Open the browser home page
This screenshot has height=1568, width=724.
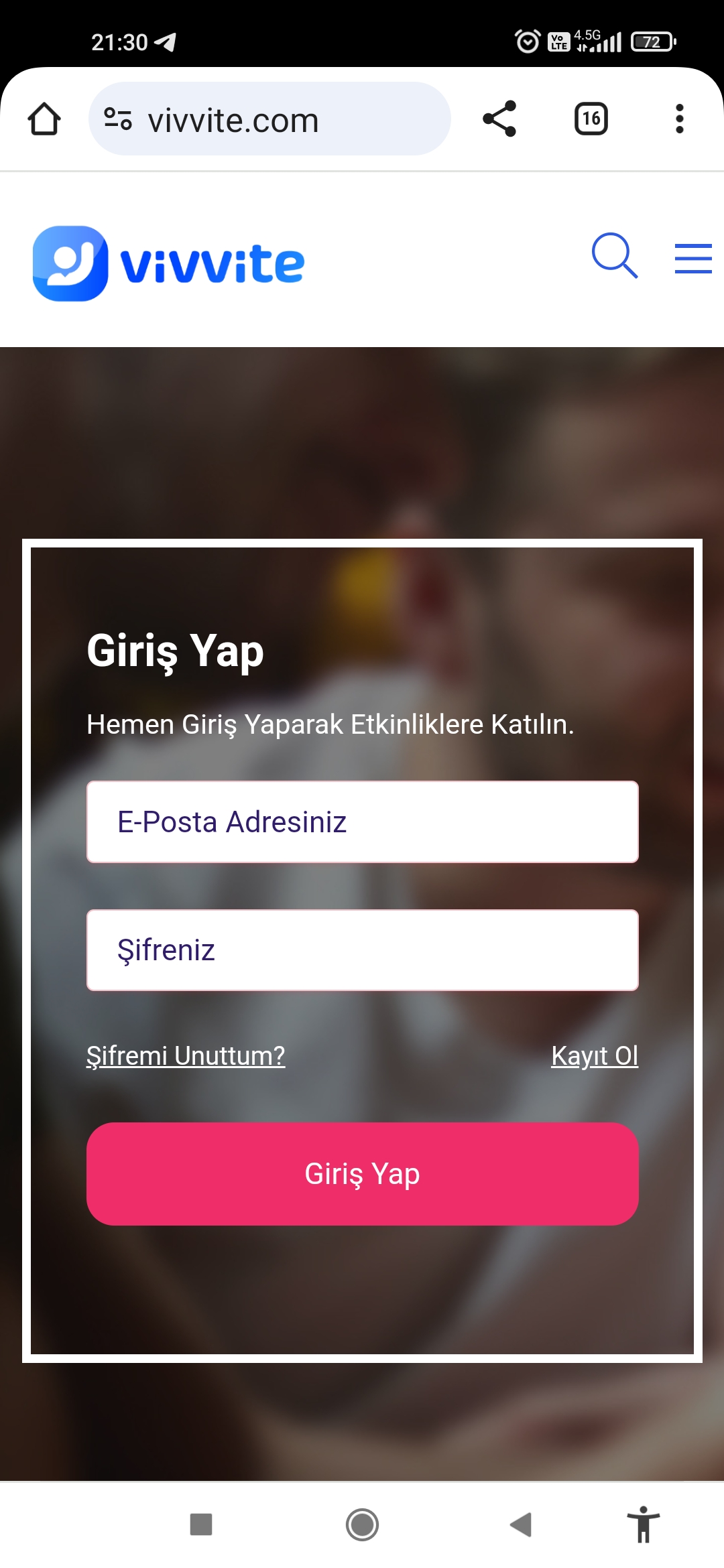44,119
